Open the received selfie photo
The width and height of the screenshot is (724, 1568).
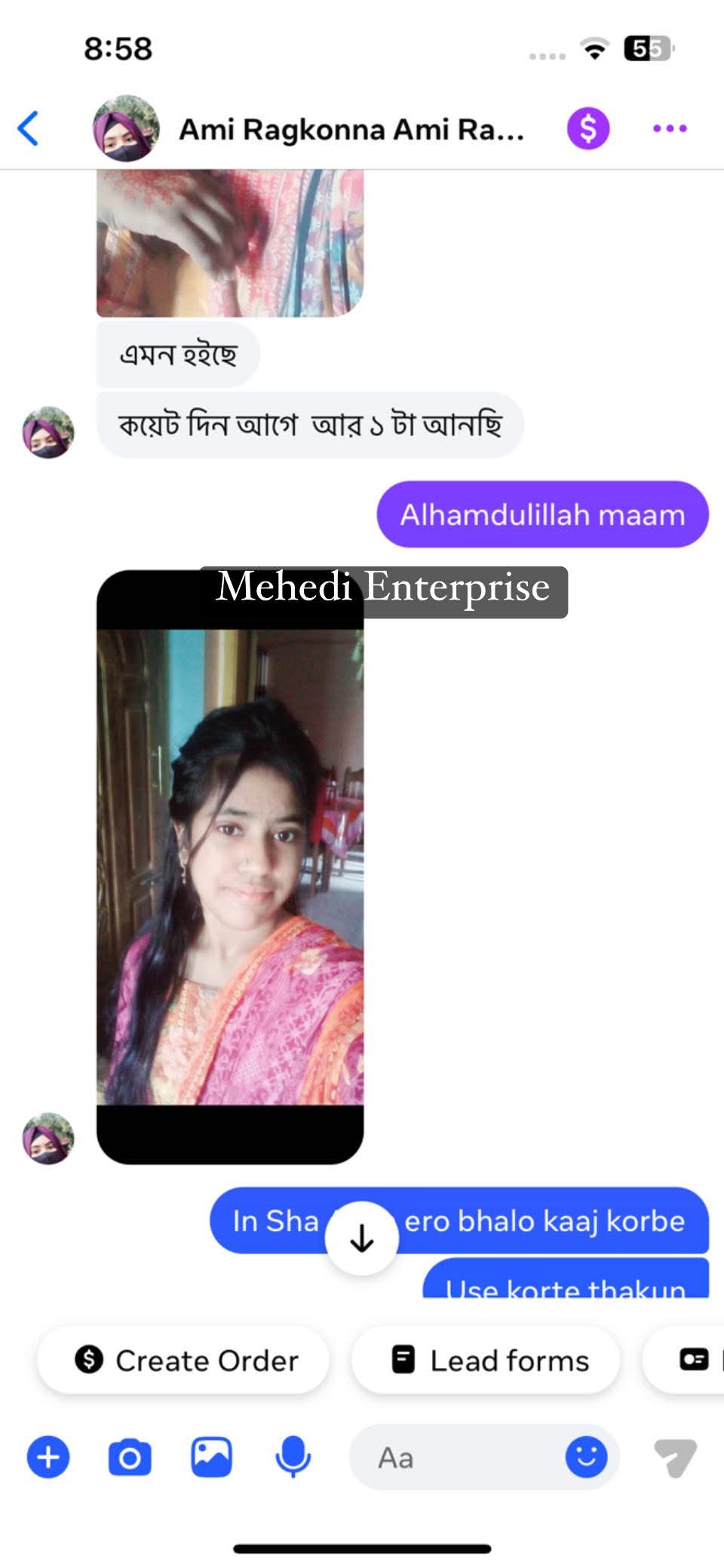(230, 866)
